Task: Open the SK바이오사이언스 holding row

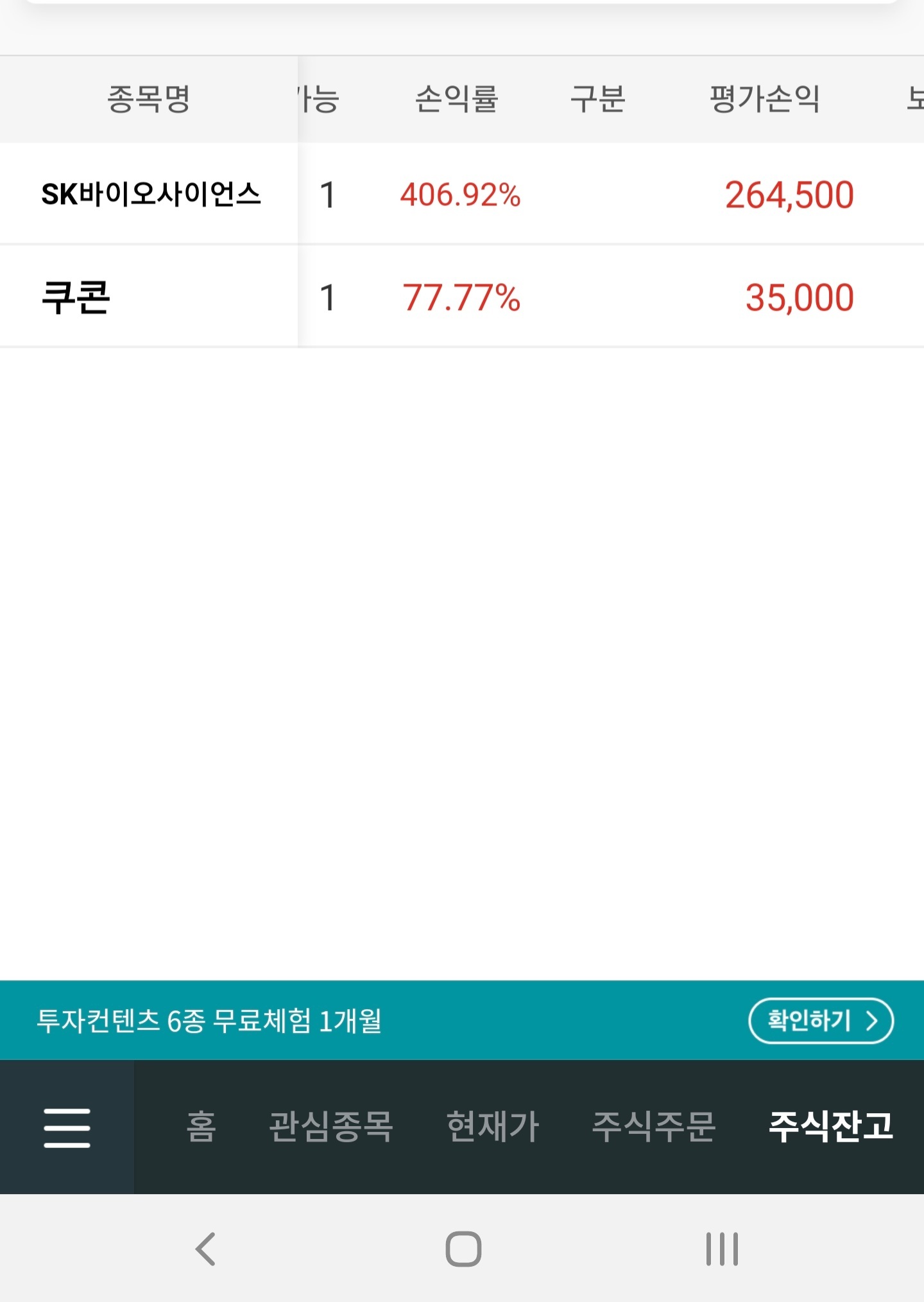Action: point(462,194)
